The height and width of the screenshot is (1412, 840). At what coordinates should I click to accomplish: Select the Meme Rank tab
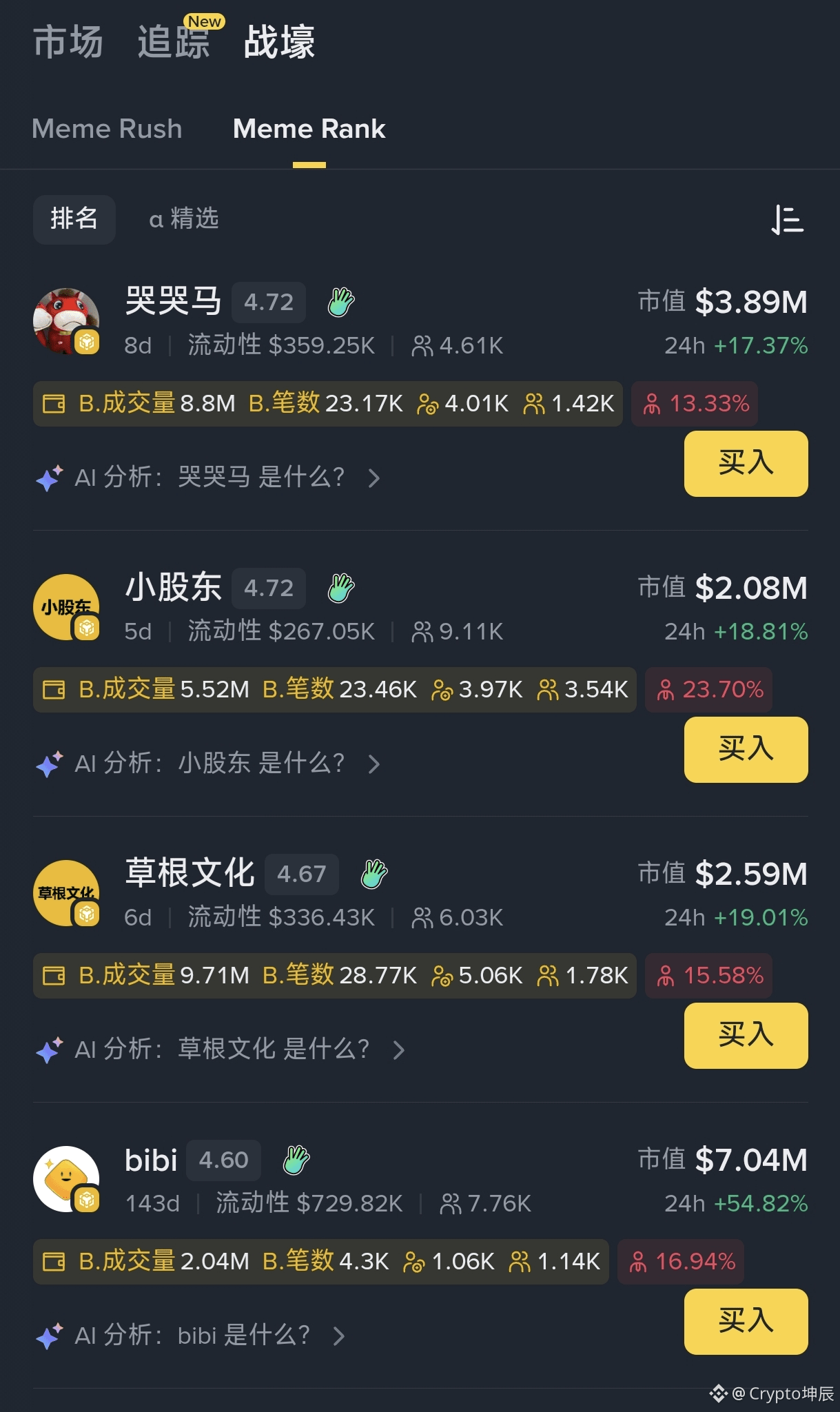coord(309,129)
